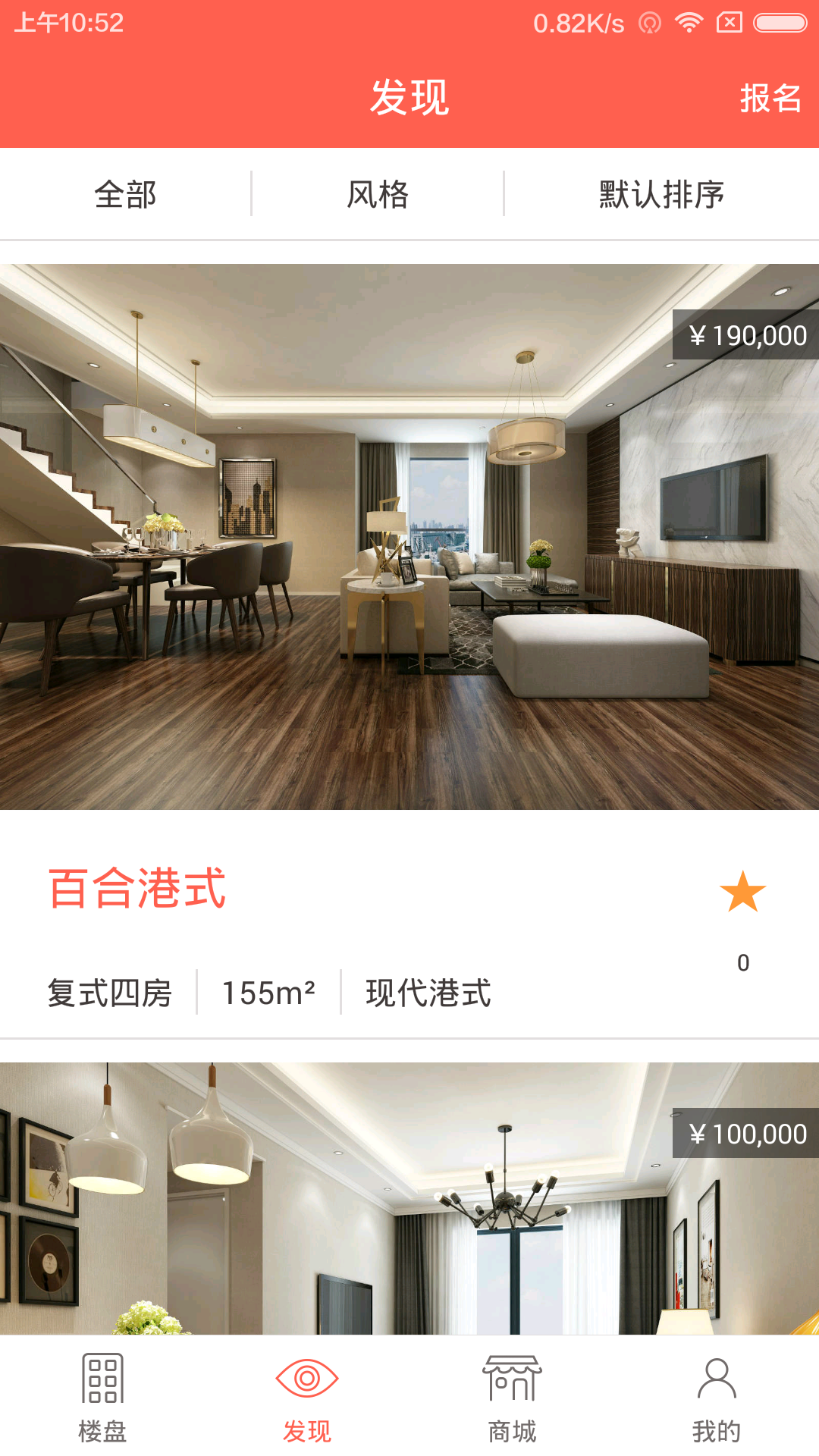Switch to the 楼盘 tab

[102, 1397]
